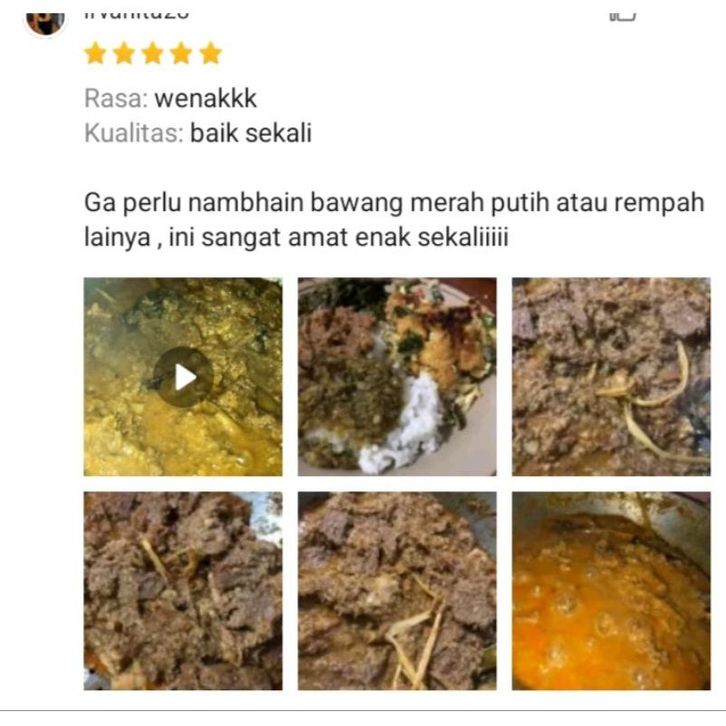Viewport: 726px width, 726px height.
Task: Open the third review photo in top row
Action: tap(611, 376)
